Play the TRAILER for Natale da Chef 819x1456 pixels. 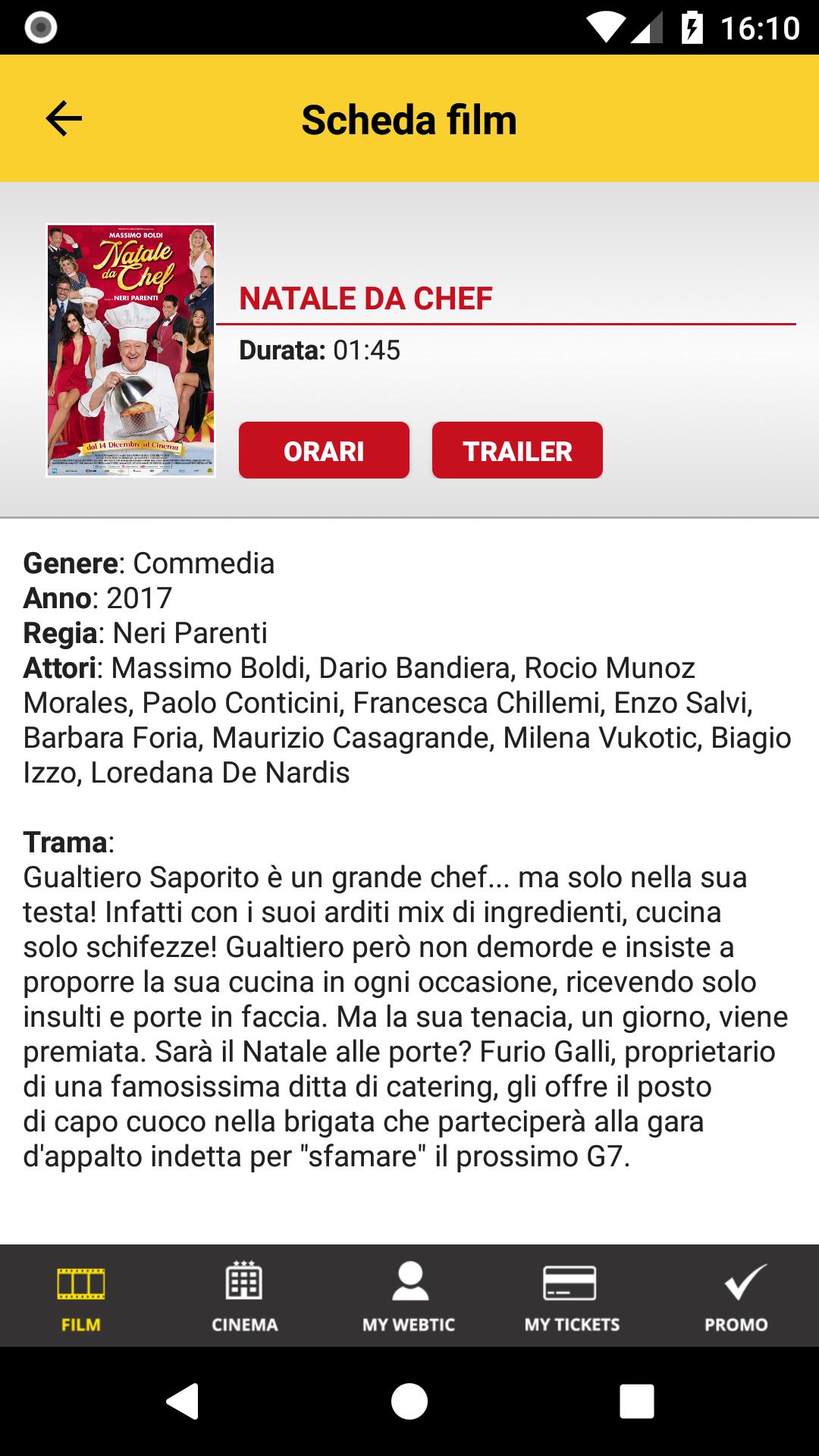coord(517,450)
